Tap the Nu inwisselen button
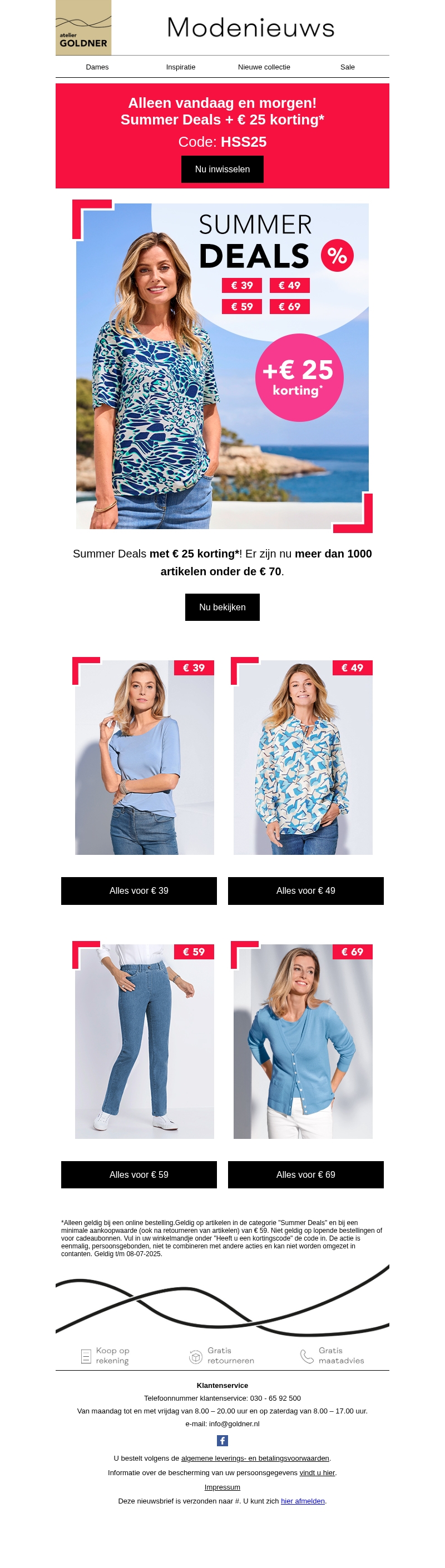The width and height of the screenshot is (445, 1568). (x=222, y=169)
